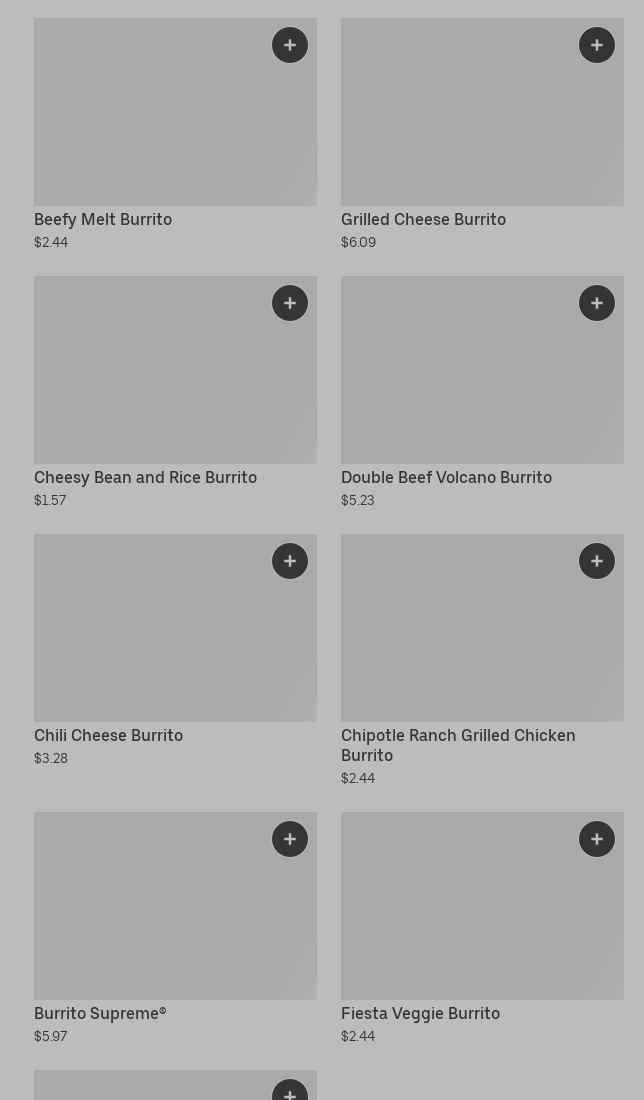Add Cheesy Bean and Rice Burrito
Image resolution: width=644 pixels, height=1100 pixels.
coord(290,303)
